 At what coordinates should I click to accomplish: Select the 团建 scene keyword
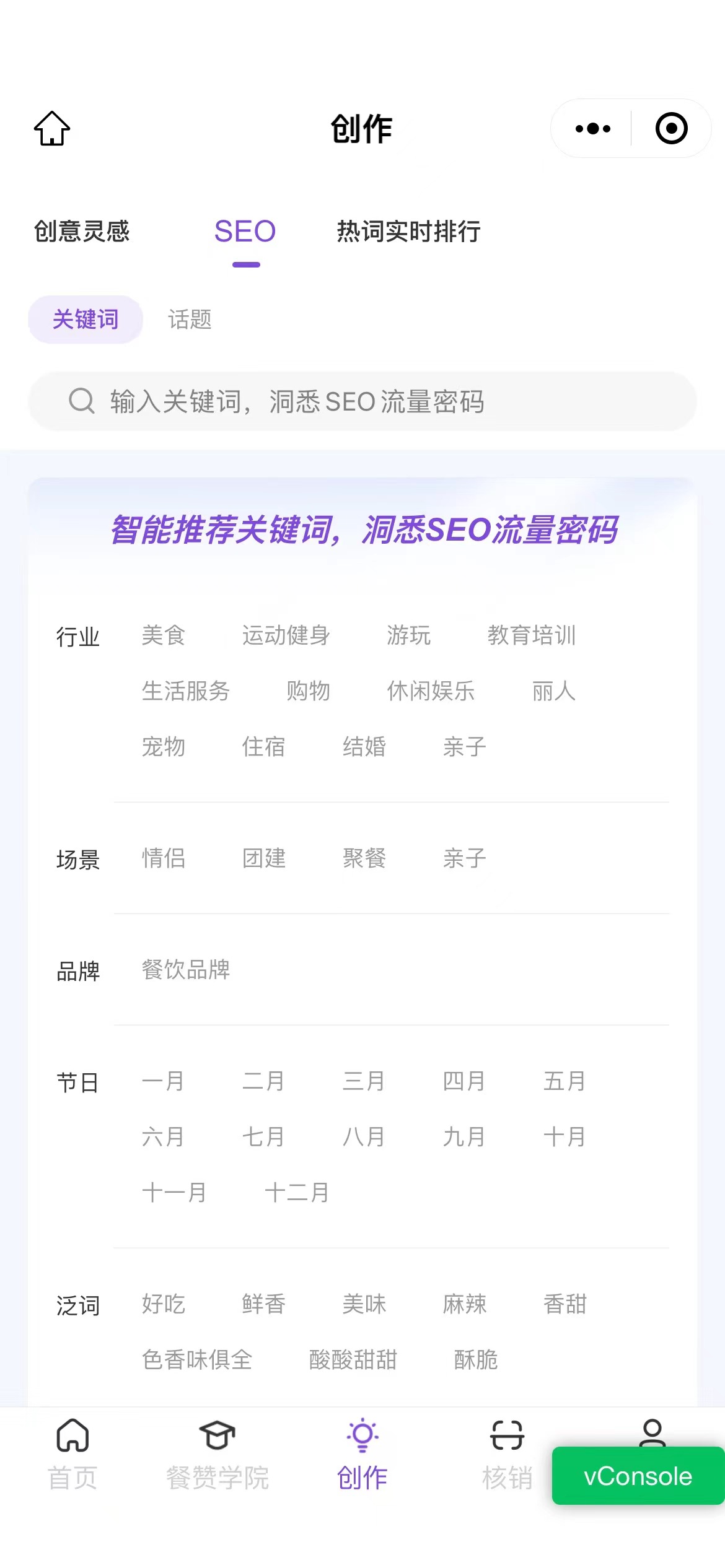264,858
